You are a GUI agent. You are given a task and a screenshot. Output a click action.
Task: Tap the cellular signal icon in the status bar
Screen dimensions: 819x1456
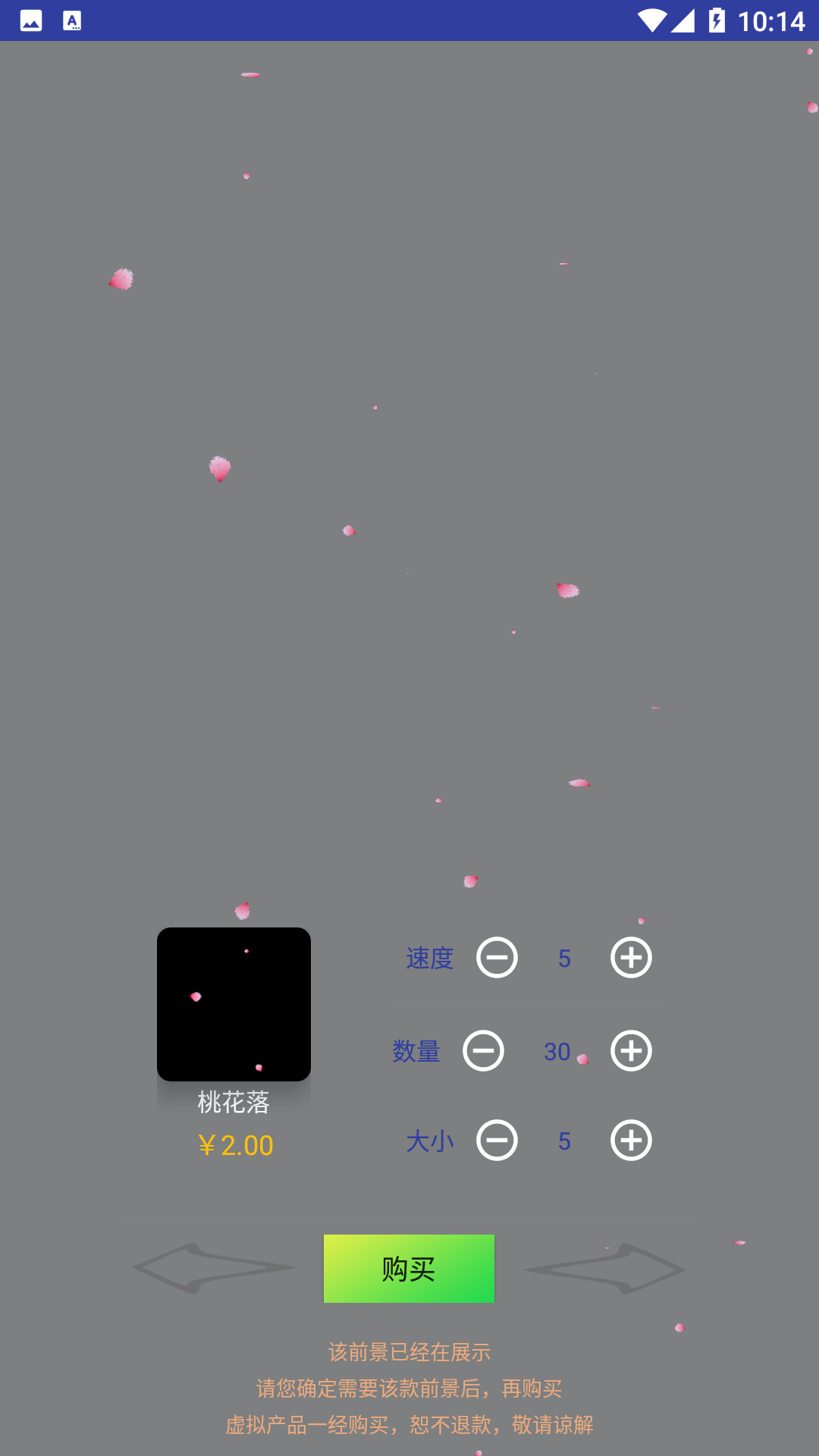[685, 20]
